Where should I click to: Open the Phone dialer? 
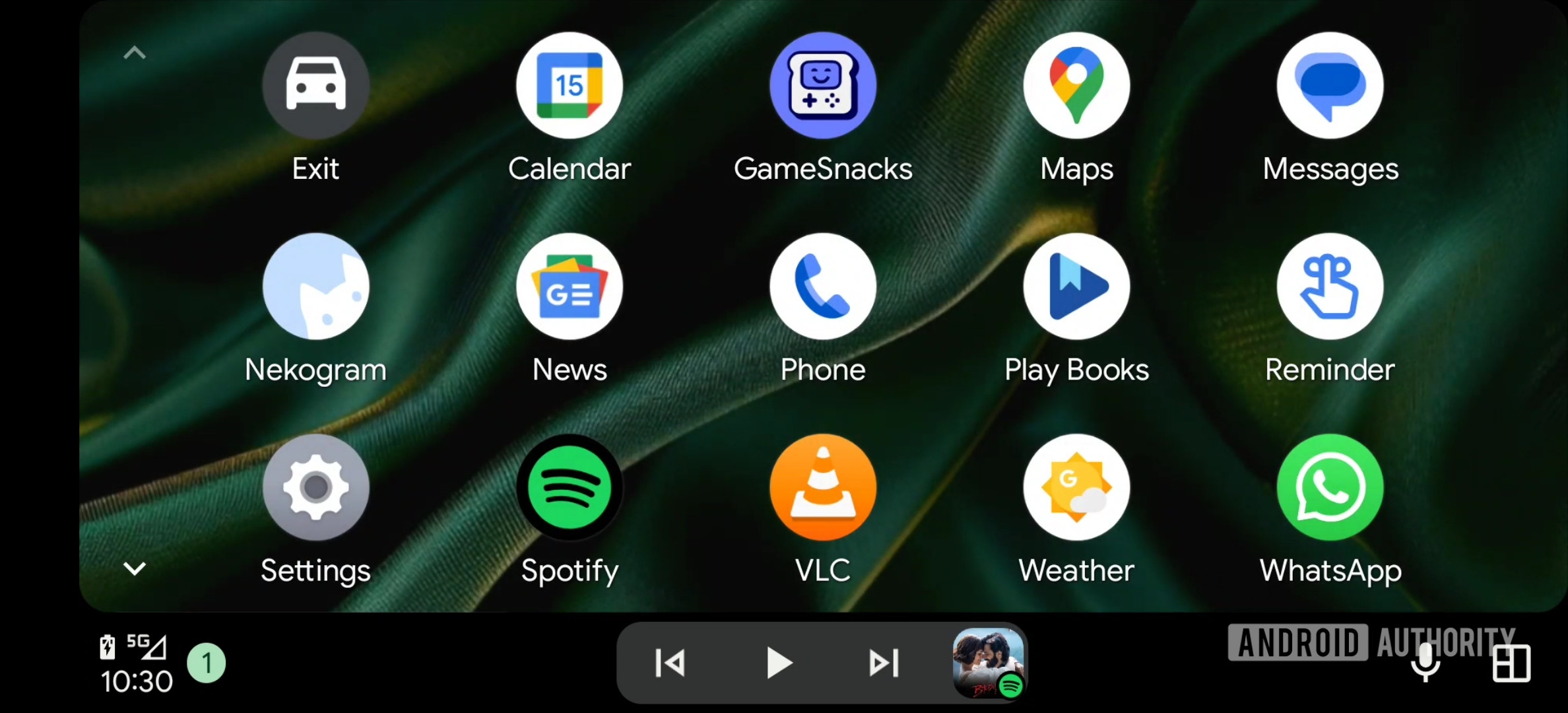[823, 287]
